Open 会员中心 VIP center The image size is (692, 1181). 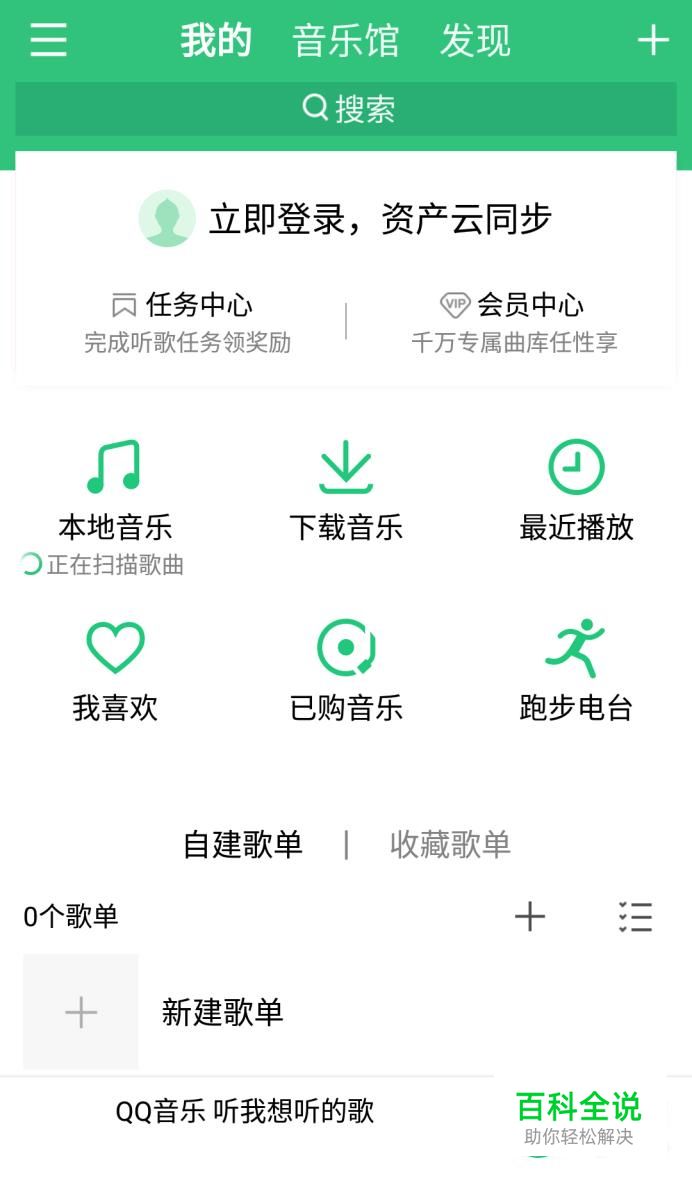(x=513, y=321)
